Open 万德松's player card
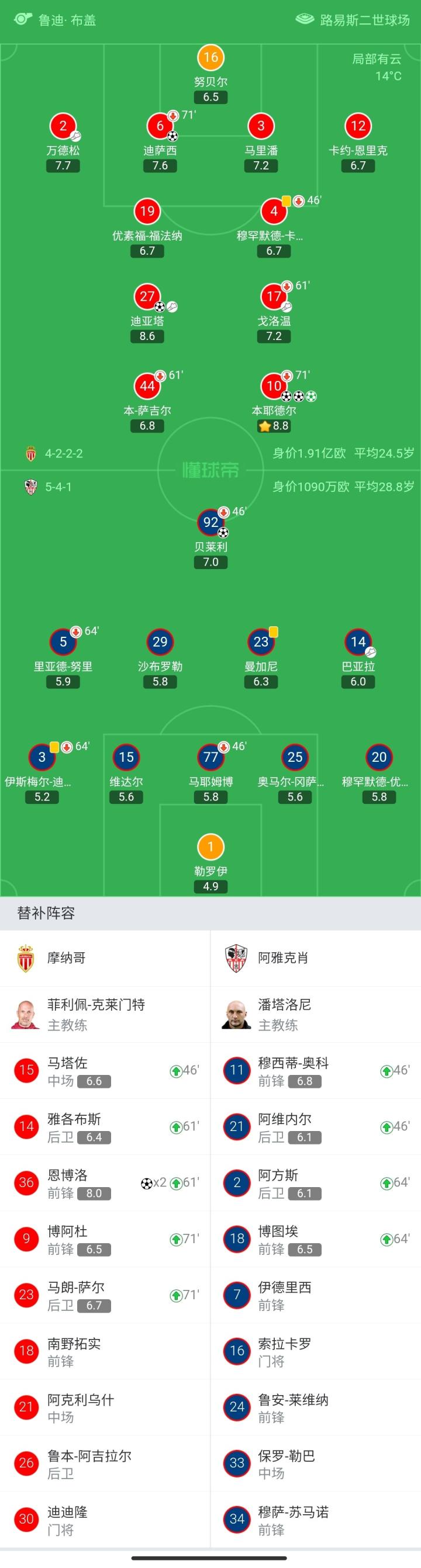 [63, 126]
